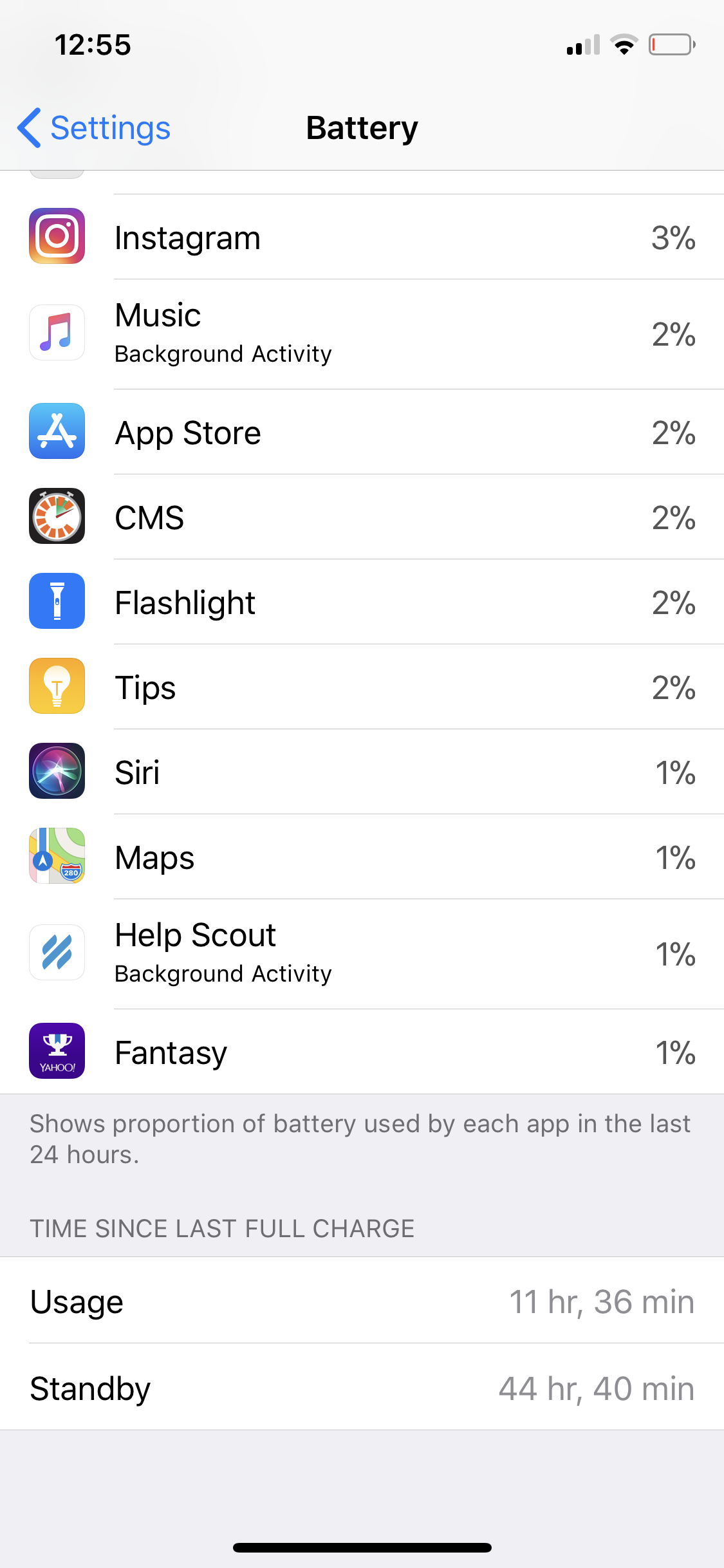Select the Siri usage row
This screenshot has height=1568, width=724.
[x=362, y=772]
